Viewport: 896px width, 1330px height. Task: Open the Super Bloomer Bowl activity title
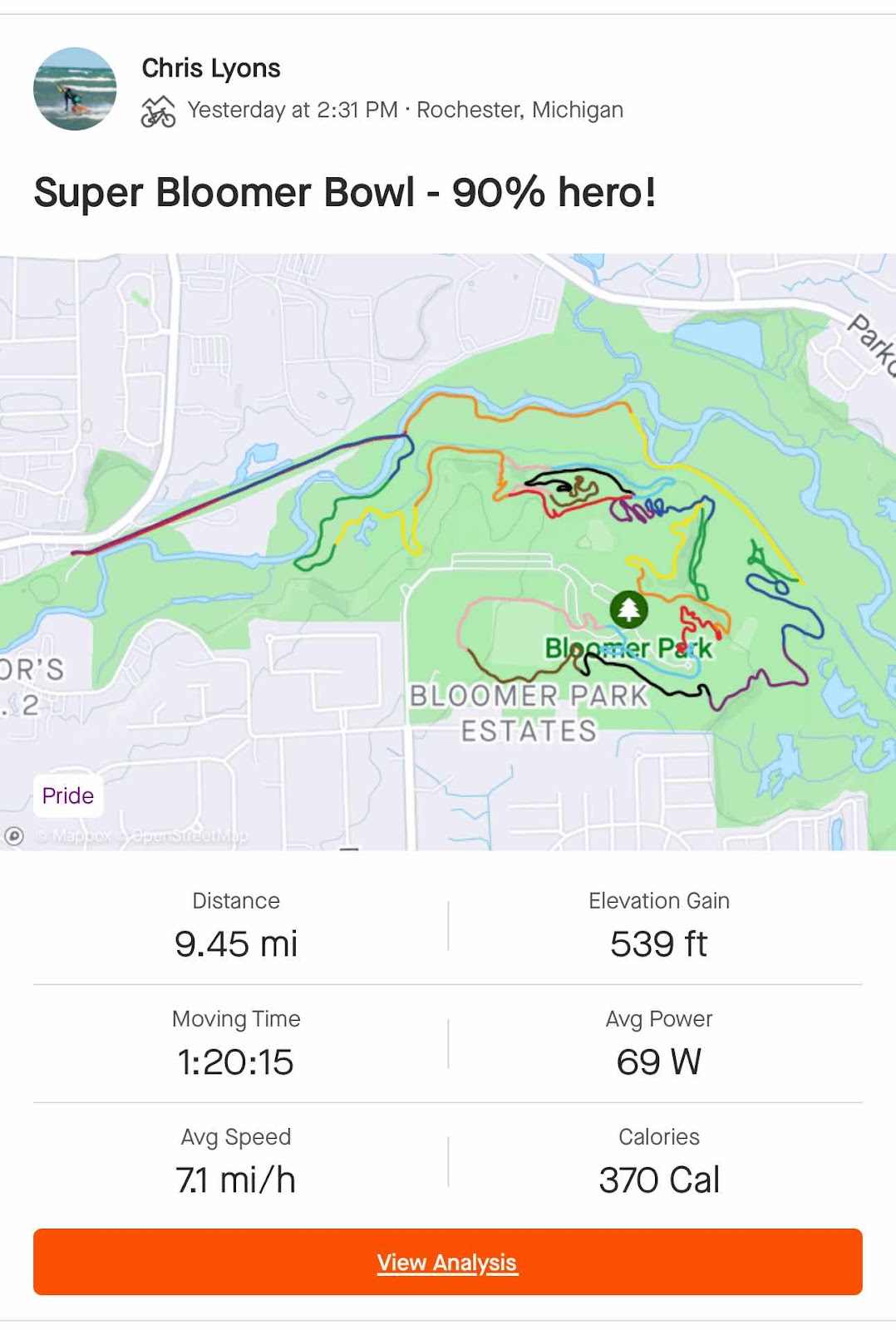coord(345,193)
